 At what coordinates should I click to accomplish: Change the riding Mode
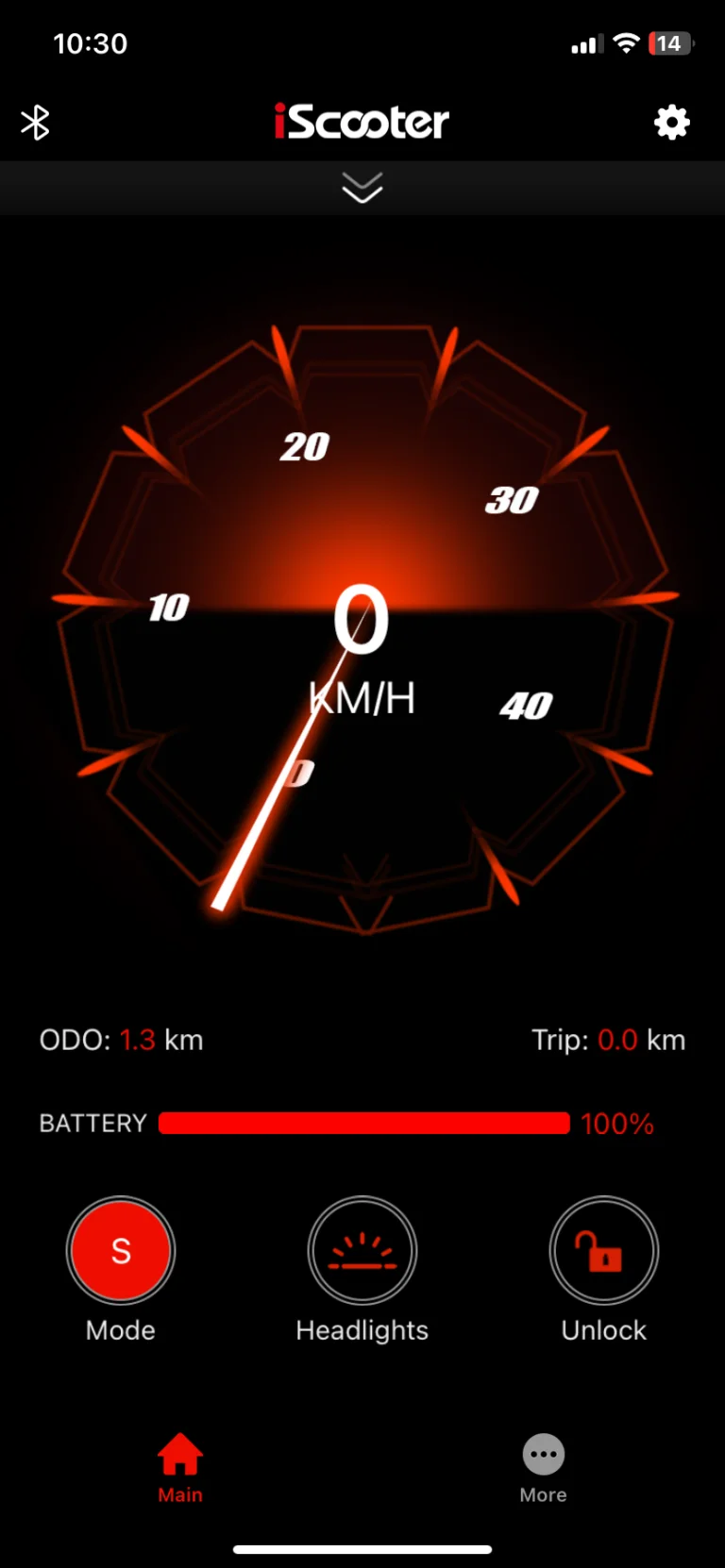(x=121, y=1251)
